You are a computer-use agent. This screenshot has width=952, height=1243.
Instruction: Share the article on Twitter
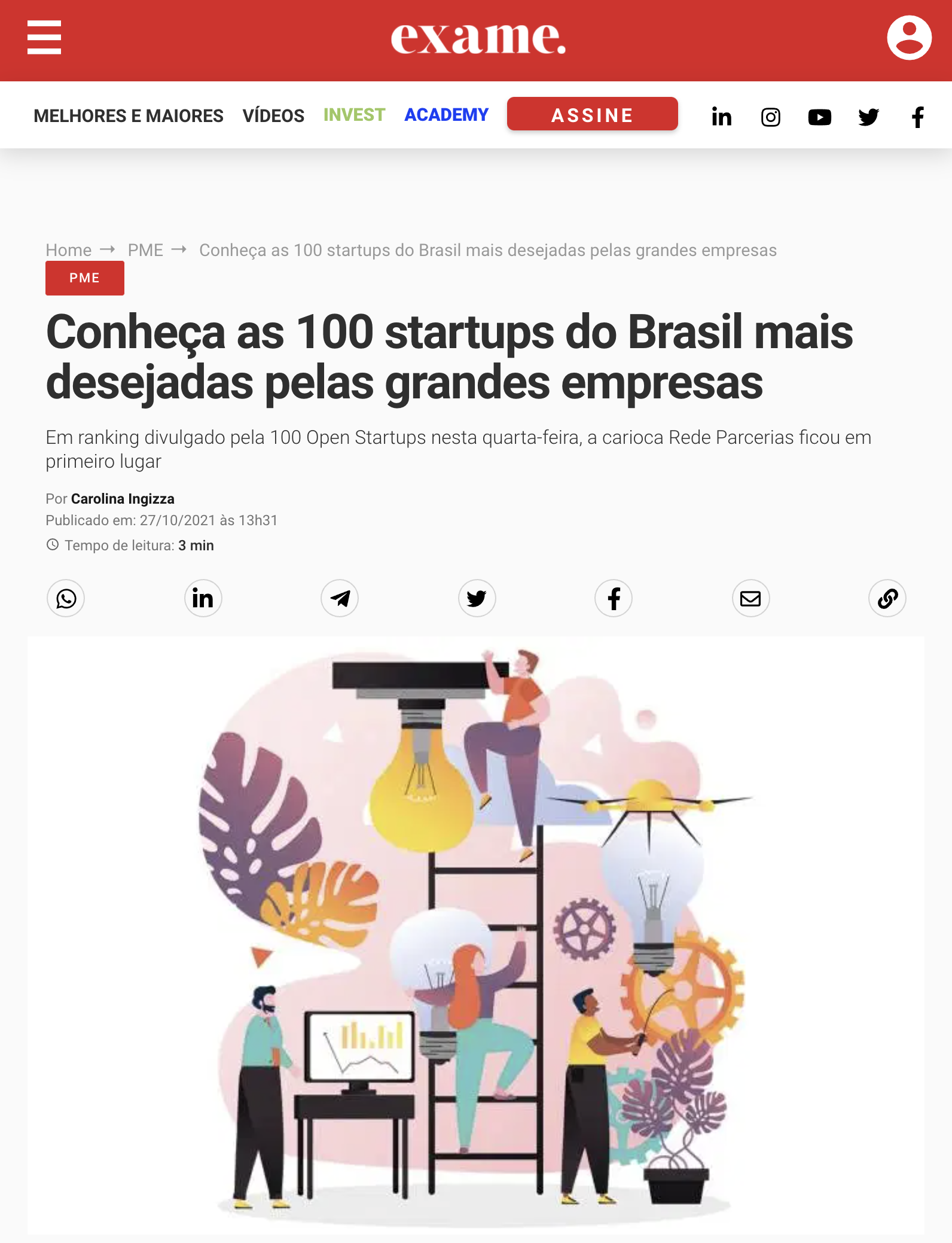[x=477, y=598]
